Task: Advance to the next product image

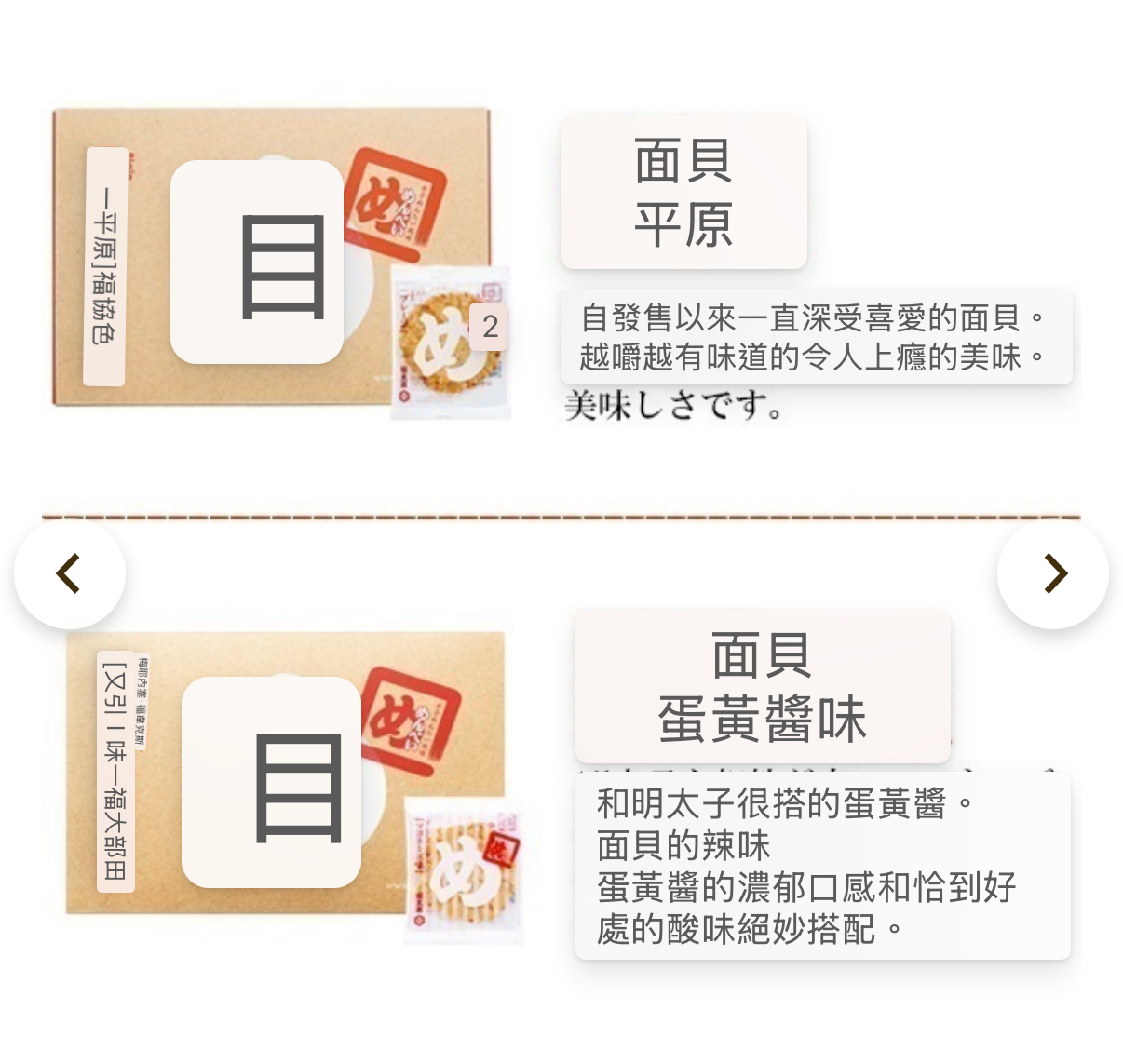Action: (x=1053, y=573)
